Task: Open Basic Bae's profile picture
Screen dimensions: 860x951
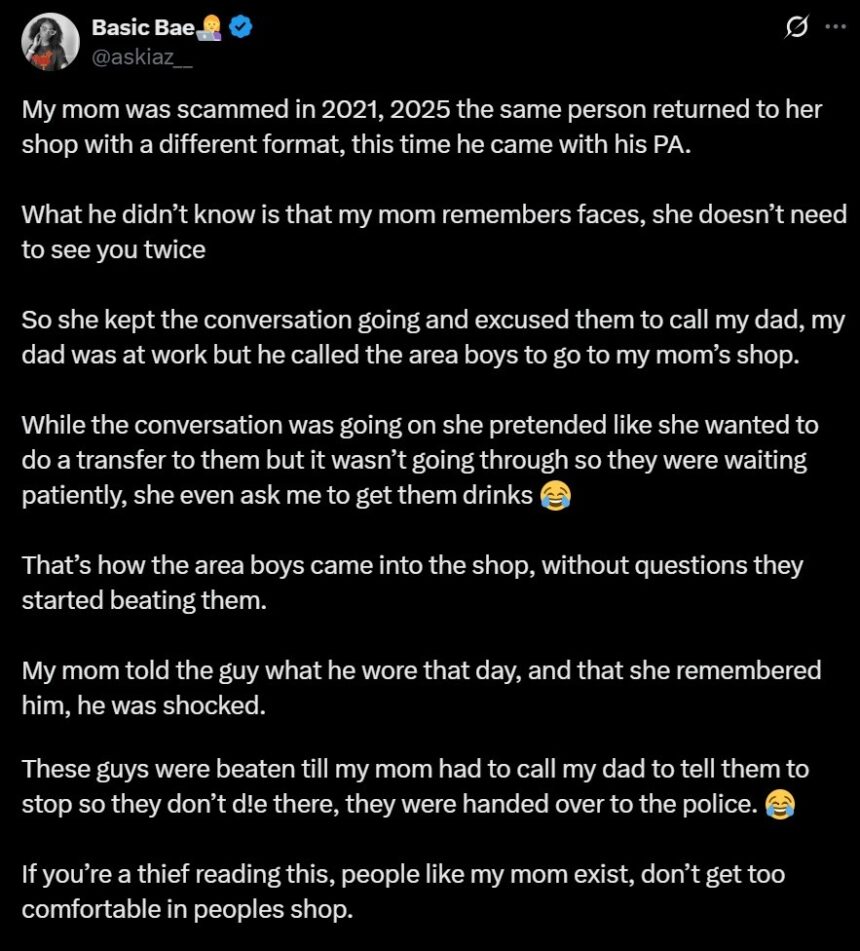Action: point(50,41)
